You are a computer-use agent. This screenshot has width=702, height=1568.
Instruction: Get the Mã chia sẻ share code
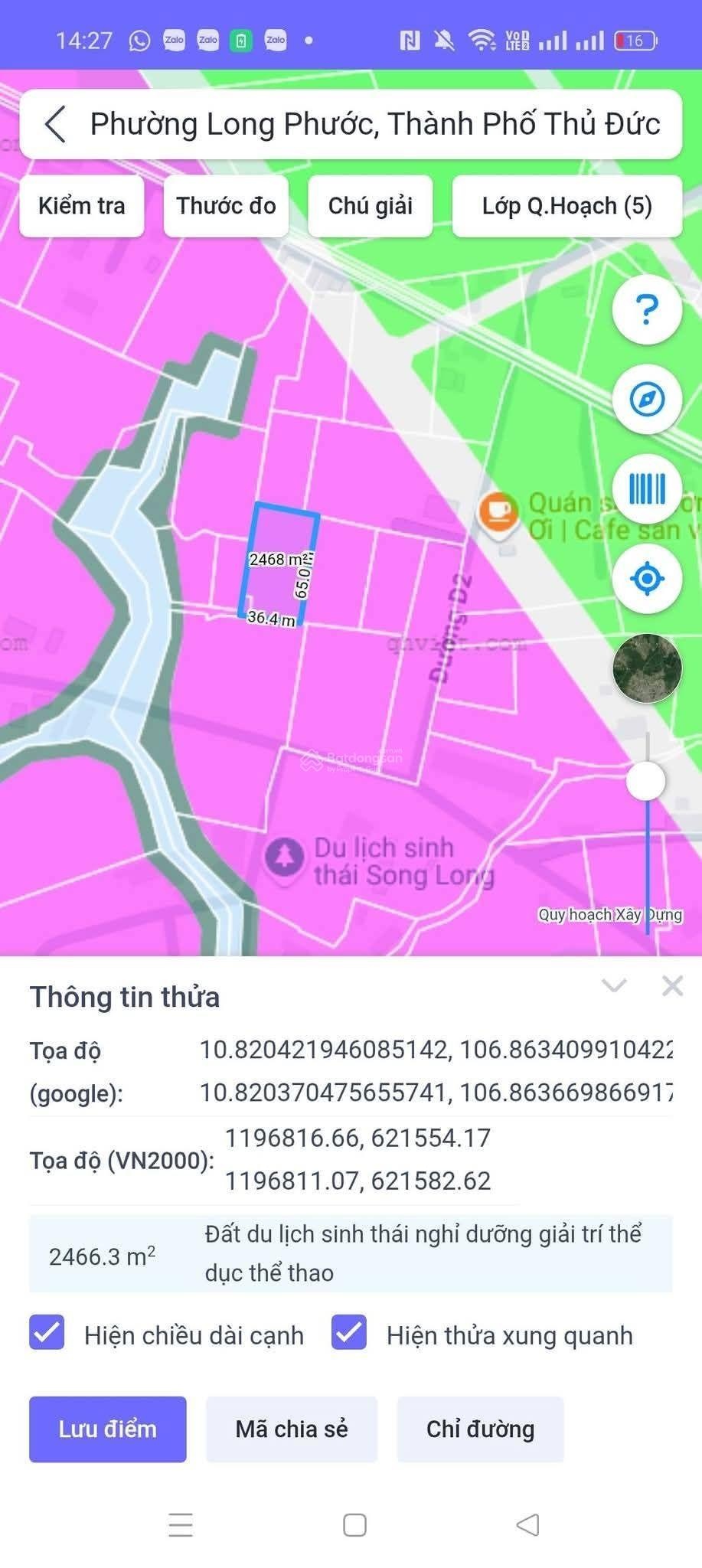(292, 1429)
